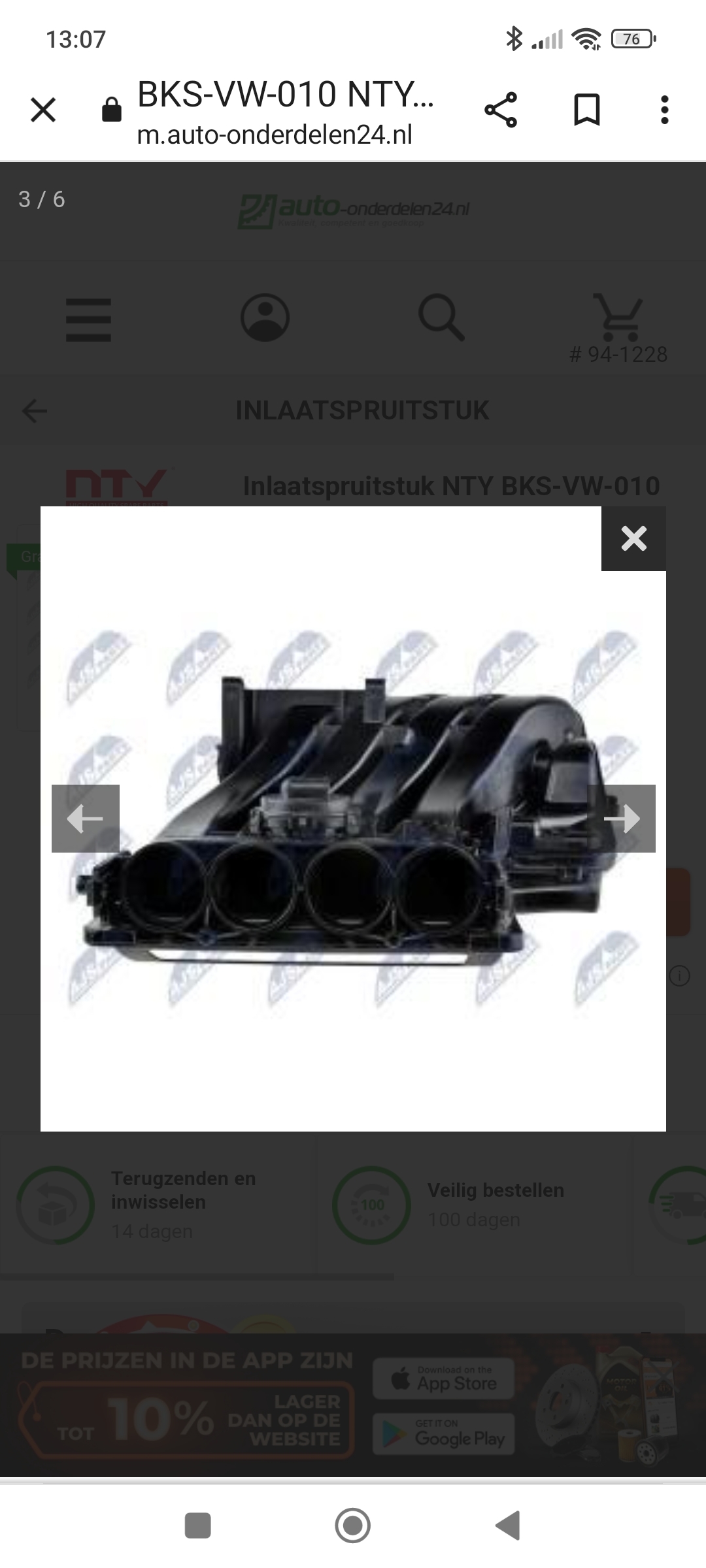This screenshot has width=706, height=1568.
Task: Close the product image lightbox
Action: pyautogui.click(x=633, y=539)
